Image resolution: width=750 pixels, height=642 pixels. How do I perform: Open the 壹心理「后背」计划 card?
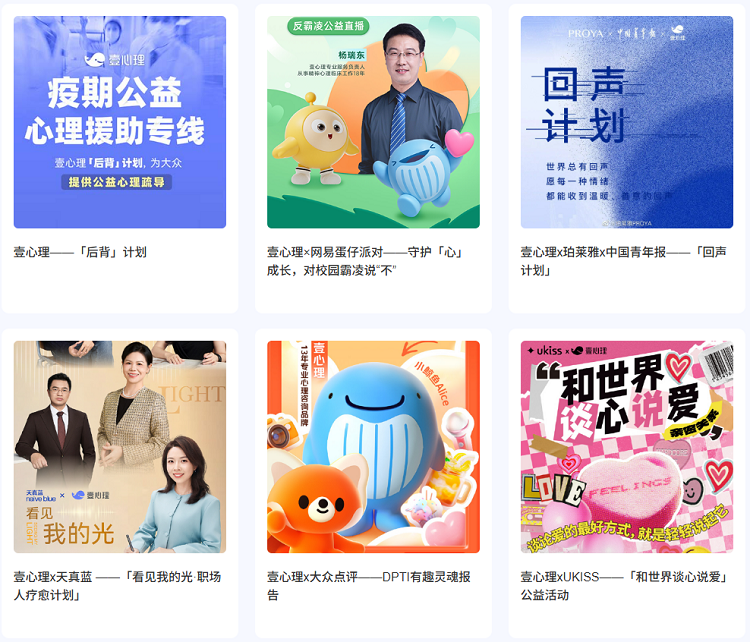point(120,122)
